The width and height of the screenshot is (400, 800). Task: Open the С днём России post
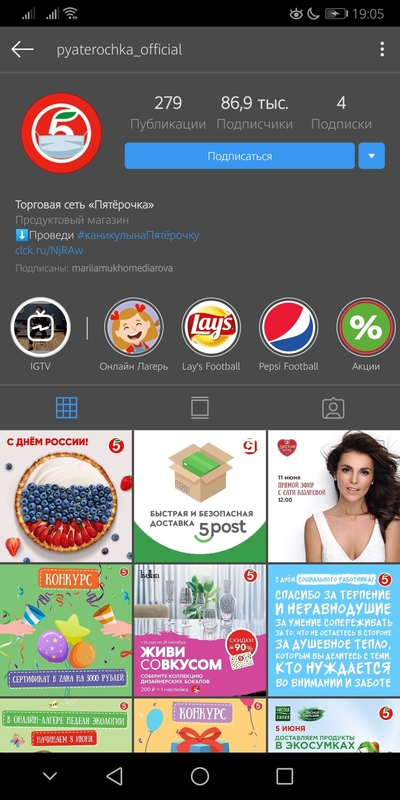tap(66, 496)
